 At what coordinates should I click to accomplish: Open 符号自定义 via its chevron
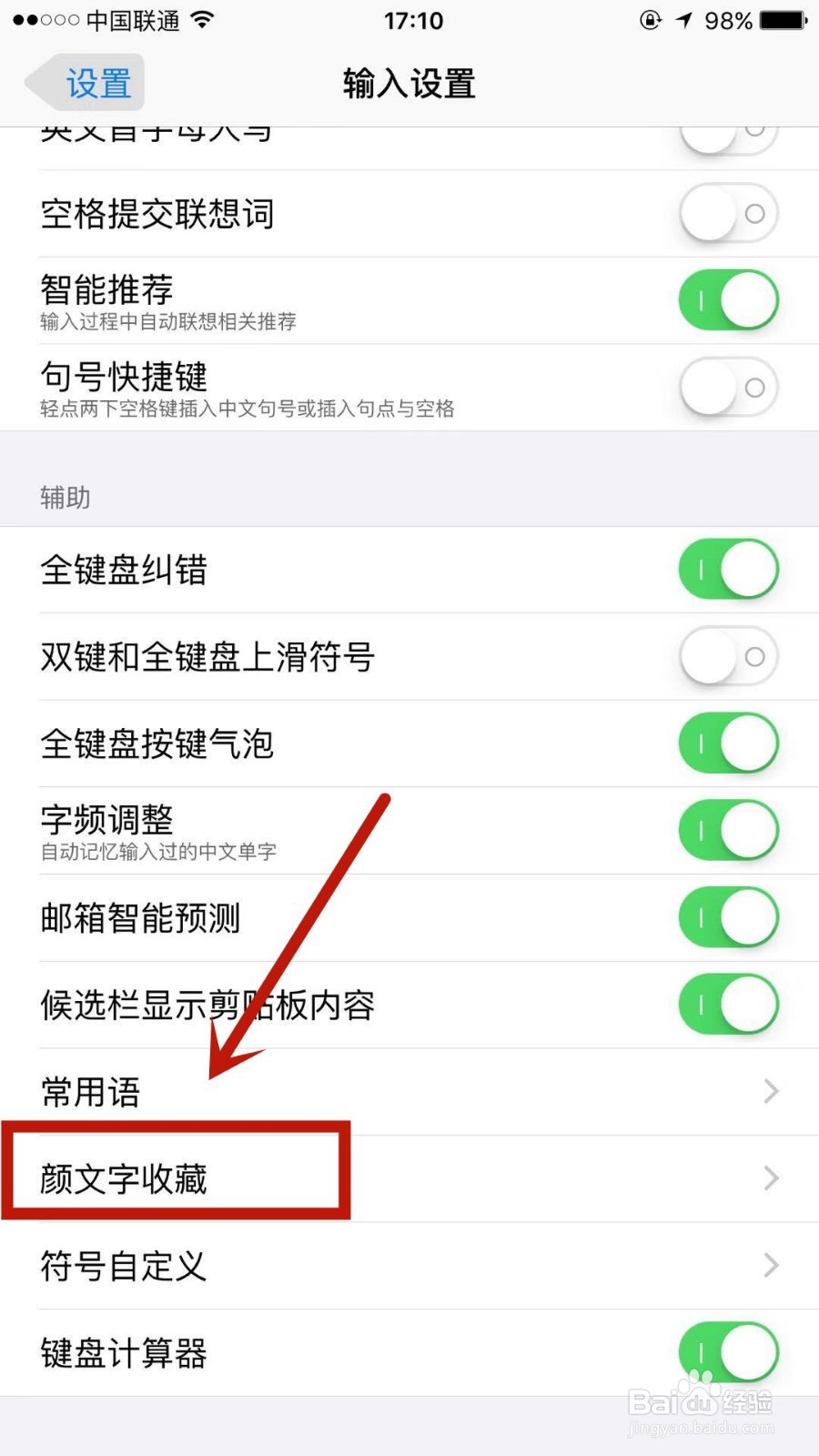click(769, 1265)
